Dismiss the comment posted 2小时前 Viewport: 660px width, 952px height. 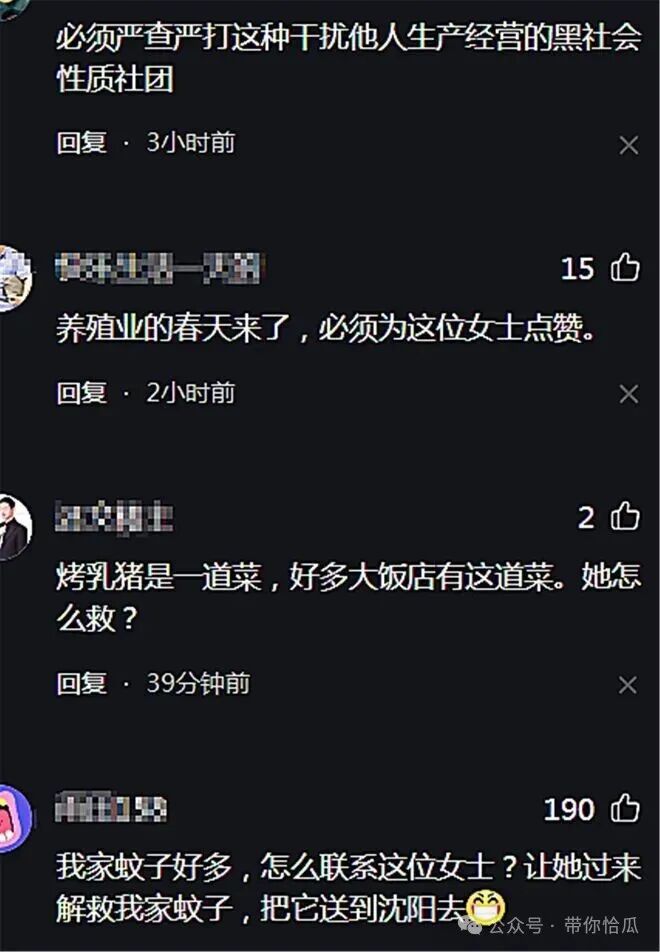628,394
